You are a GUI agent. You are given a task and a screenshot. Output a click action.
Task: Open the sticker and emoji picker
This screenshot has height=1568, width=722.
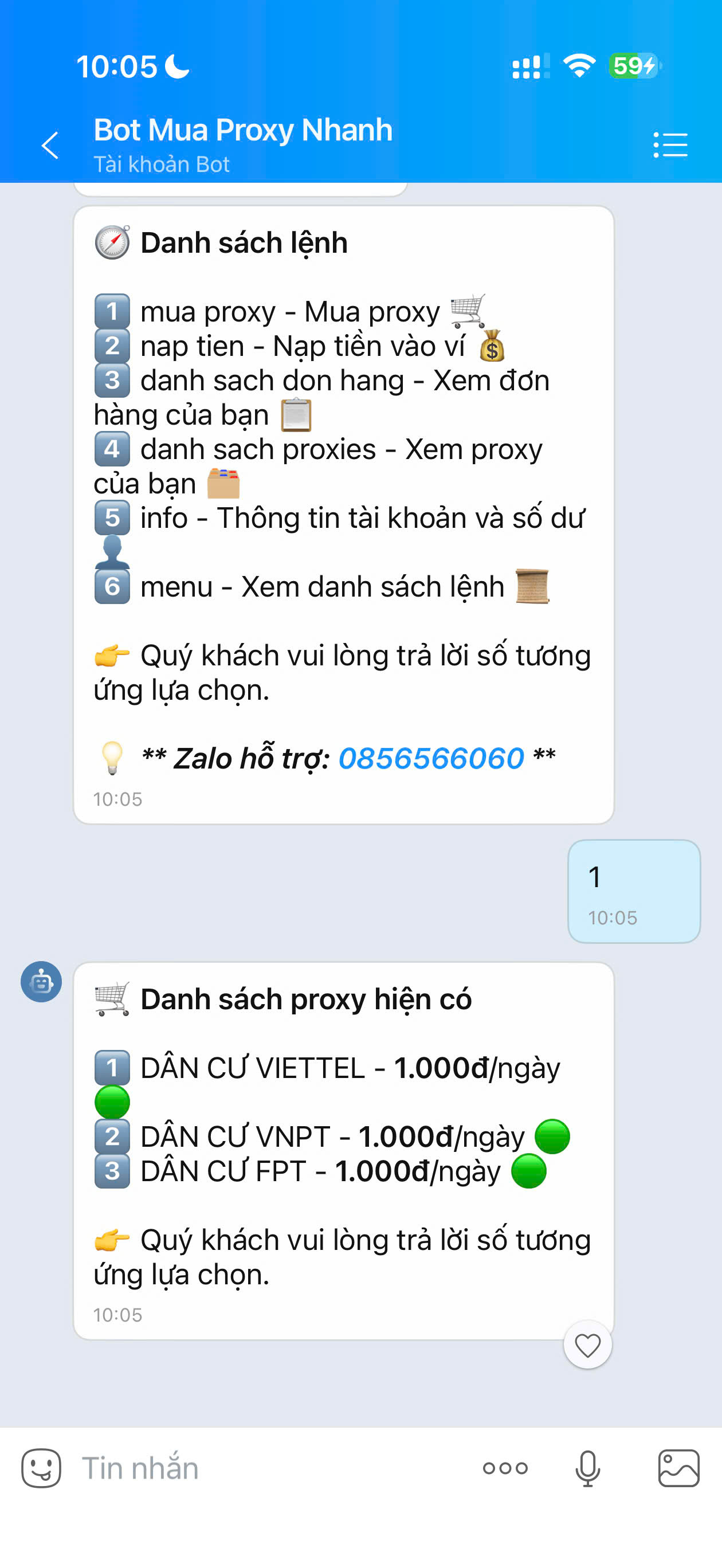click(41, 1468)
